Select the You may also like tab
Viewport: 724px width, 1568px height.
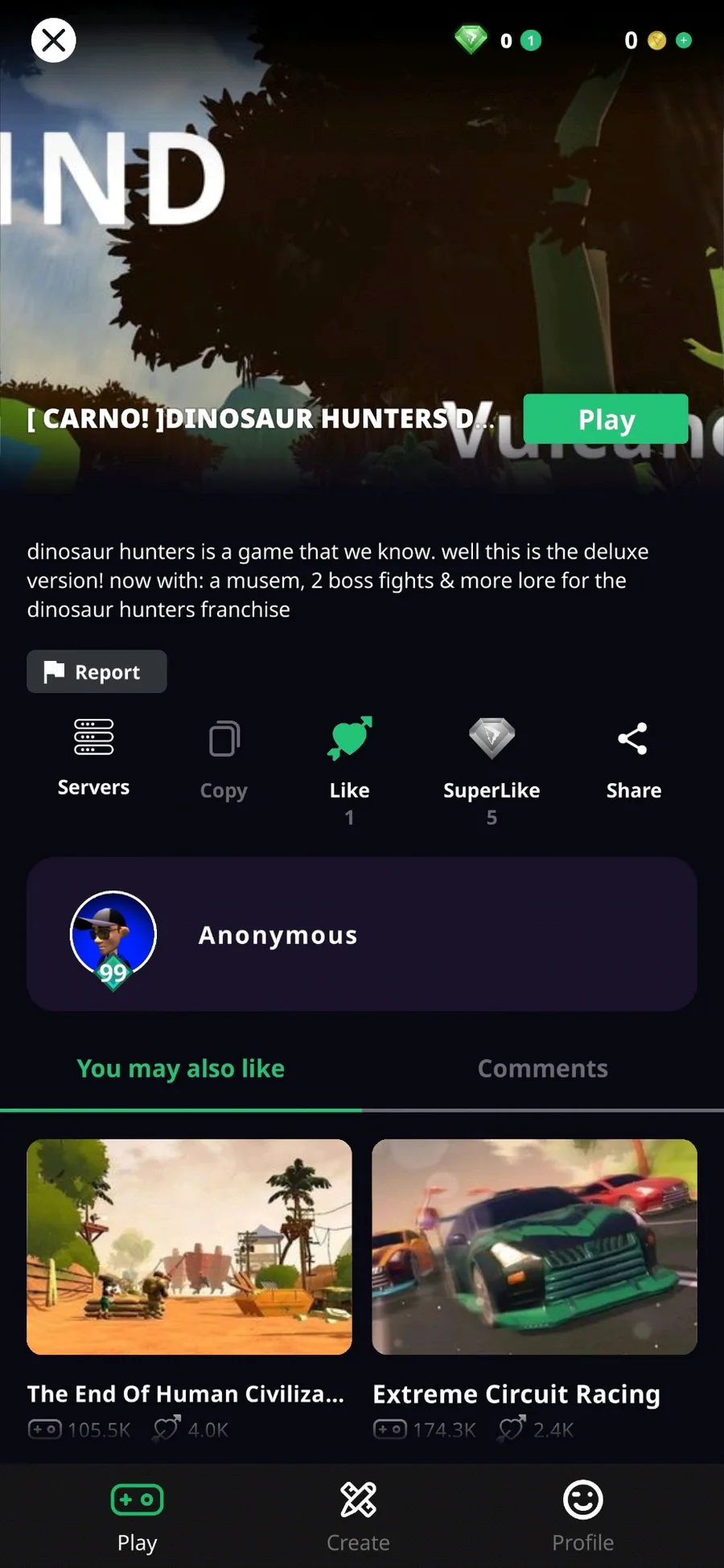(x=181, y=1069)
